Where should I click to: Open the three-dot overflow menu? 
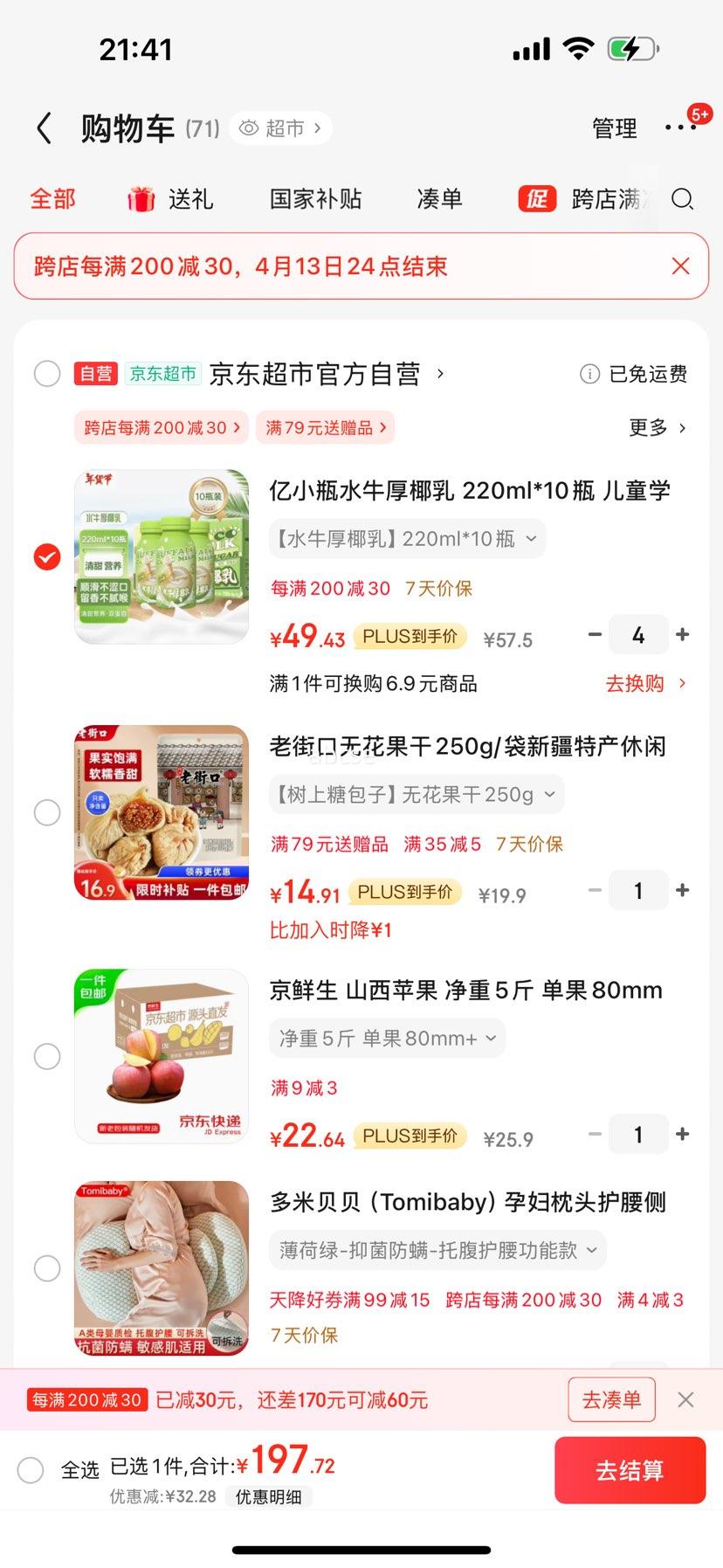pos(680,128)
